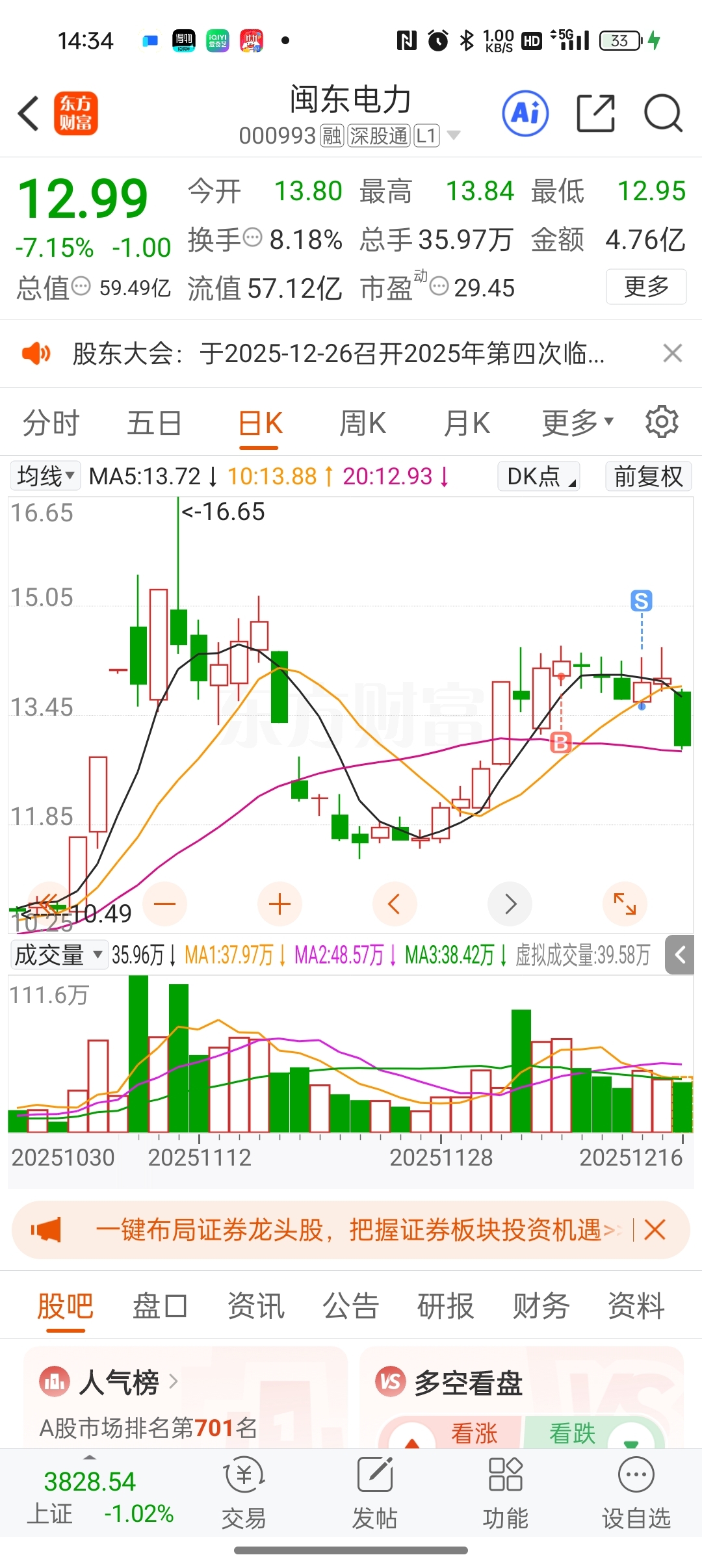The image size is (702, 1568).
Task: Share this stock page
Action: tap(595, 113)
